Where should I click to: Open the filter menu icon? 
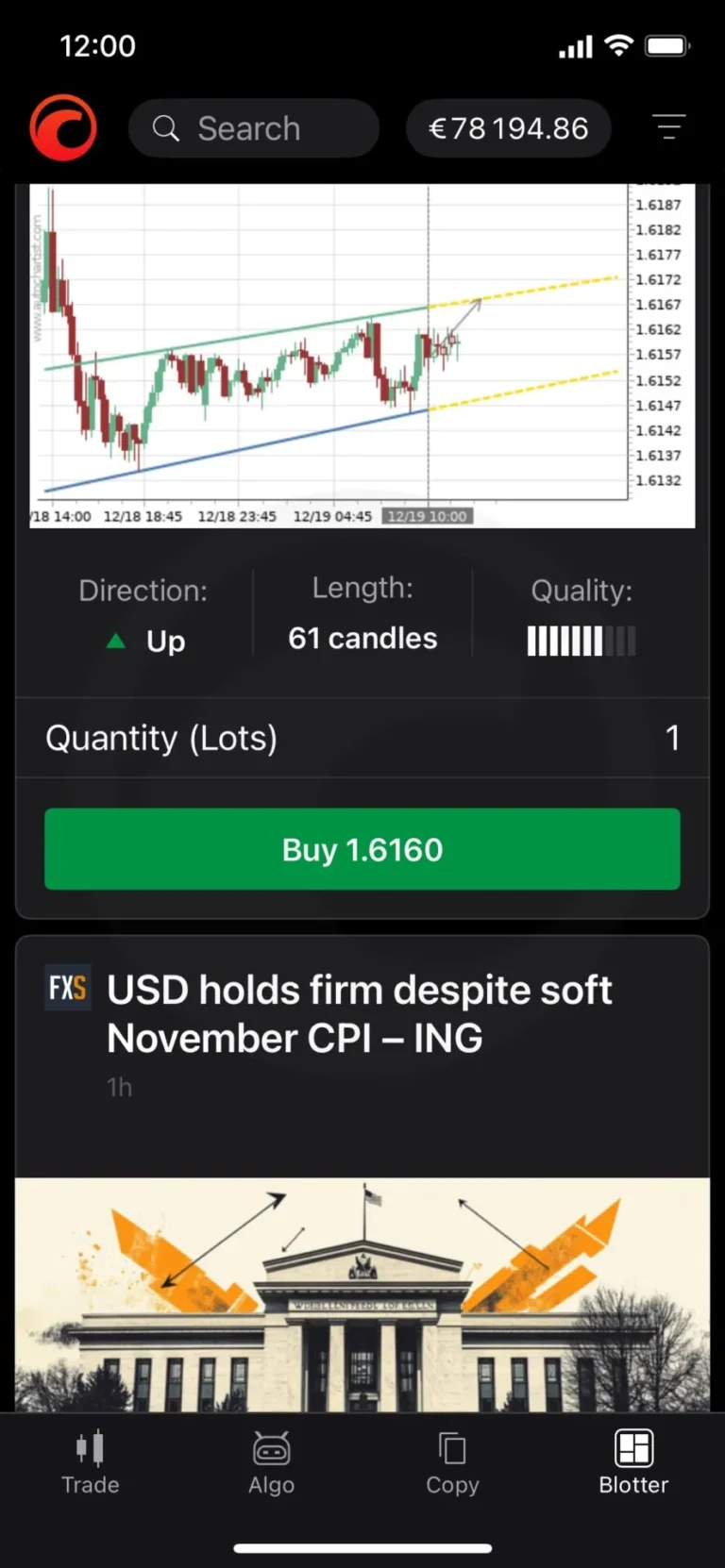click(x=669, y=127)
